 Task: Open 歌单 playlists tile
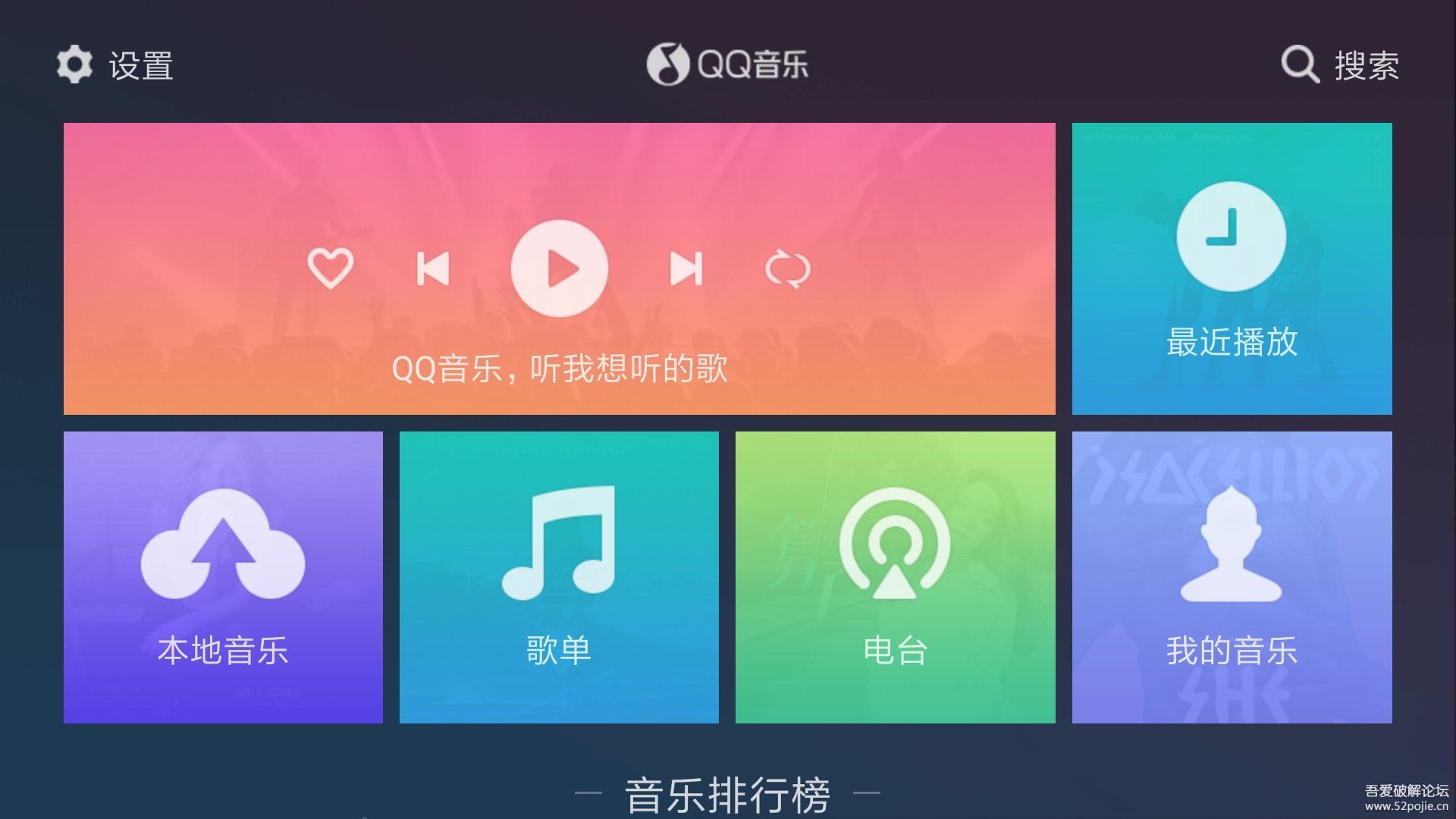click(x=559, y=577)
